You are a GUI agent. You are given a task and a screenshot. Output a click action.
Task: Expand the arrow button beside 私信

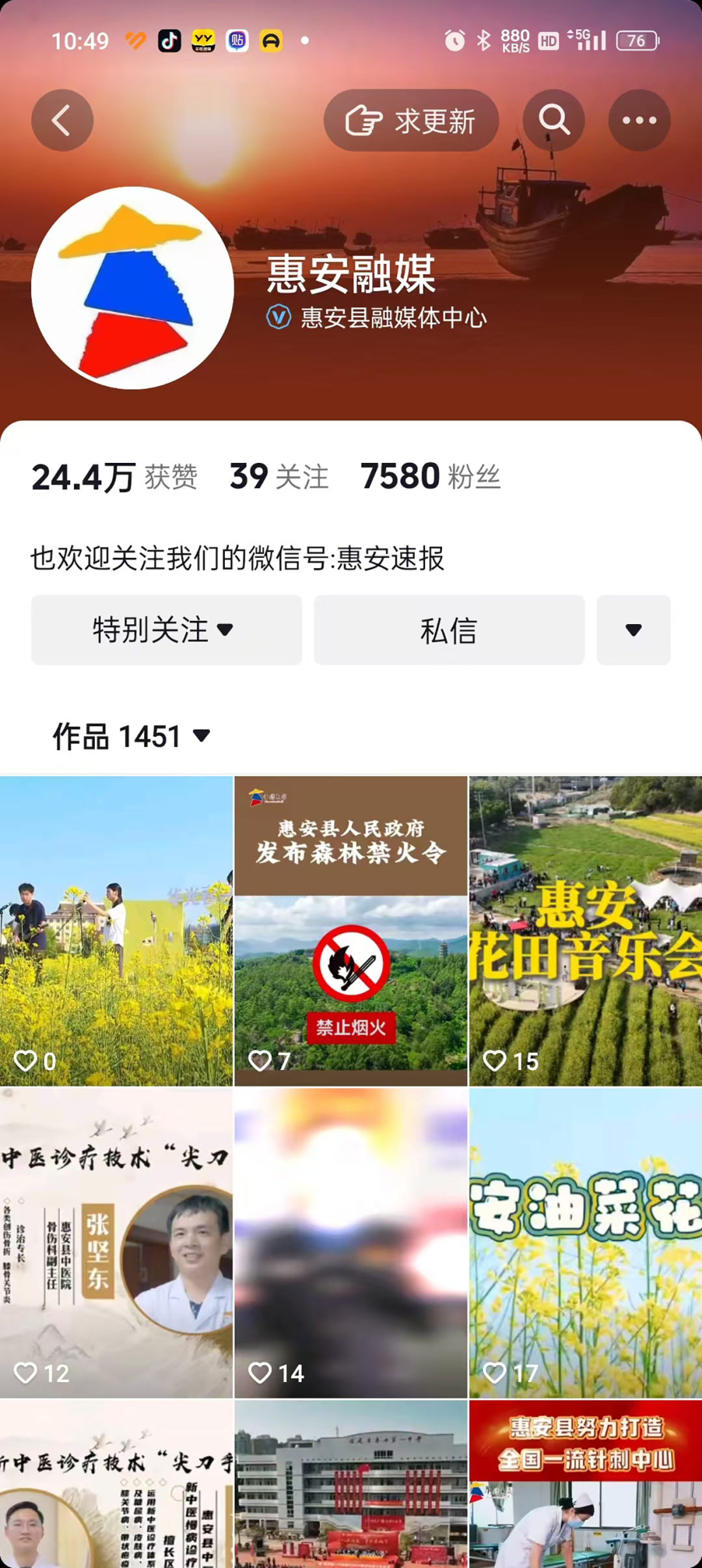633,630
